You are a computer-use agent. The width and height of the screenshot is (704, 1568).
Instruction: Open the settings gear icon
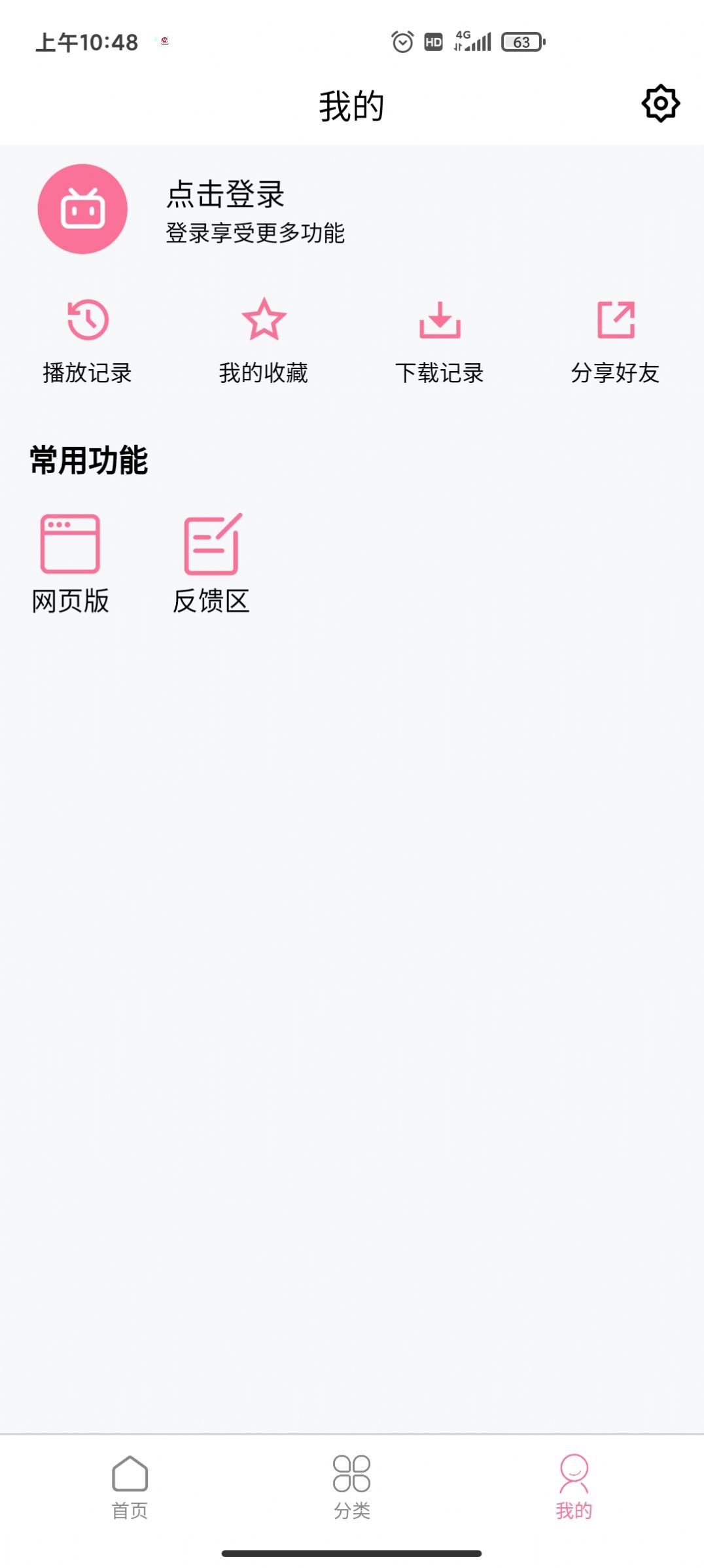pos(660,103)
